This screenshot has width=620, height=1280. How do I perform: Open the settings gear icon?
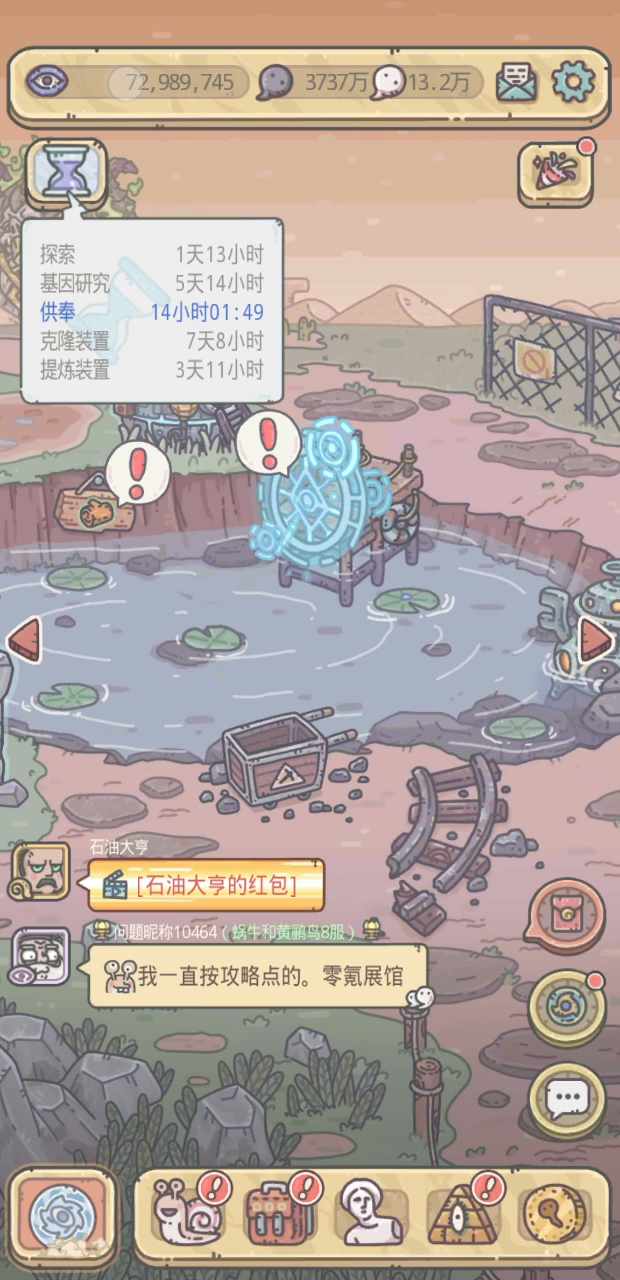pyautogui.click(x=573, y=81)
